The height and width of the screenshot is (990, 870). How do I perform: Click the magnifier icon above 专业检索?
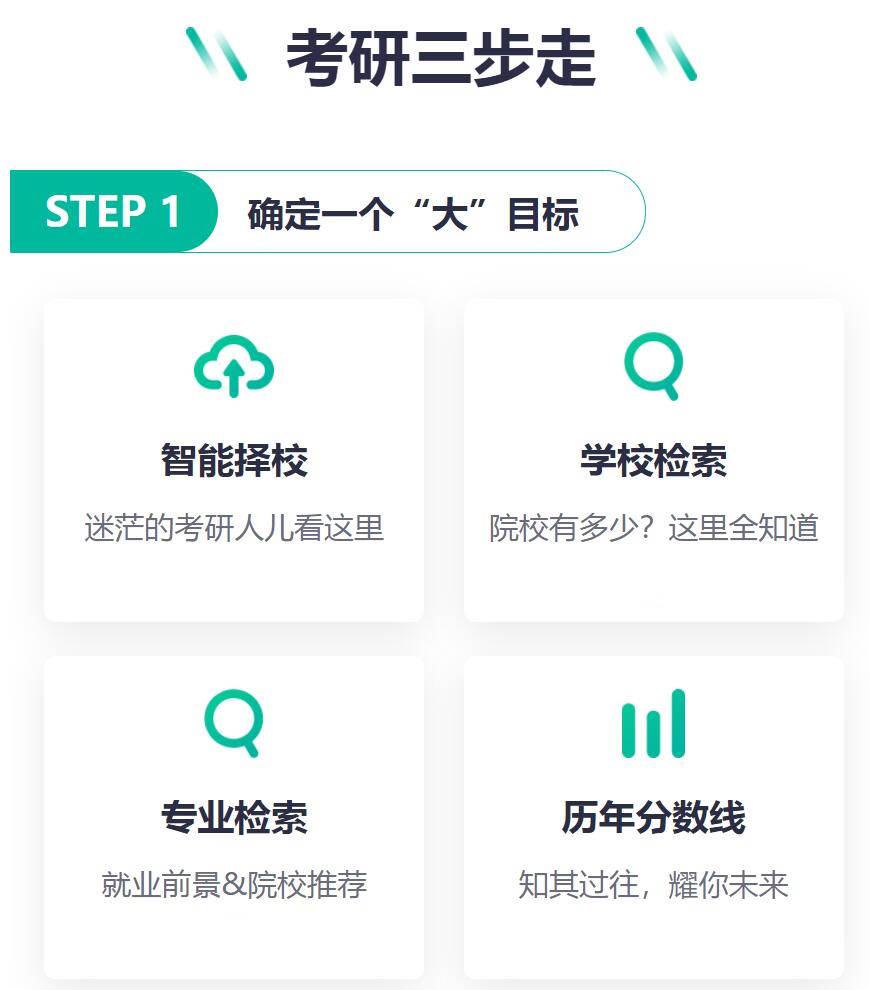(234, 725)
